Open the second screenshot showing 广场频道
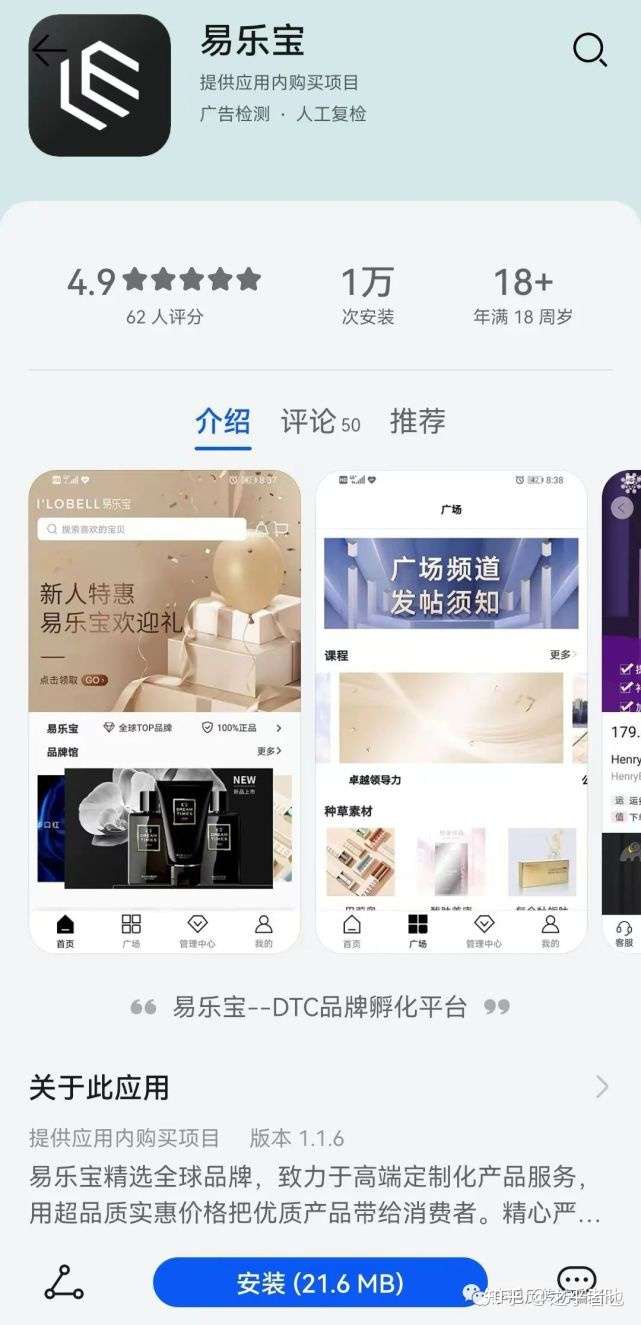 point(451,710)
